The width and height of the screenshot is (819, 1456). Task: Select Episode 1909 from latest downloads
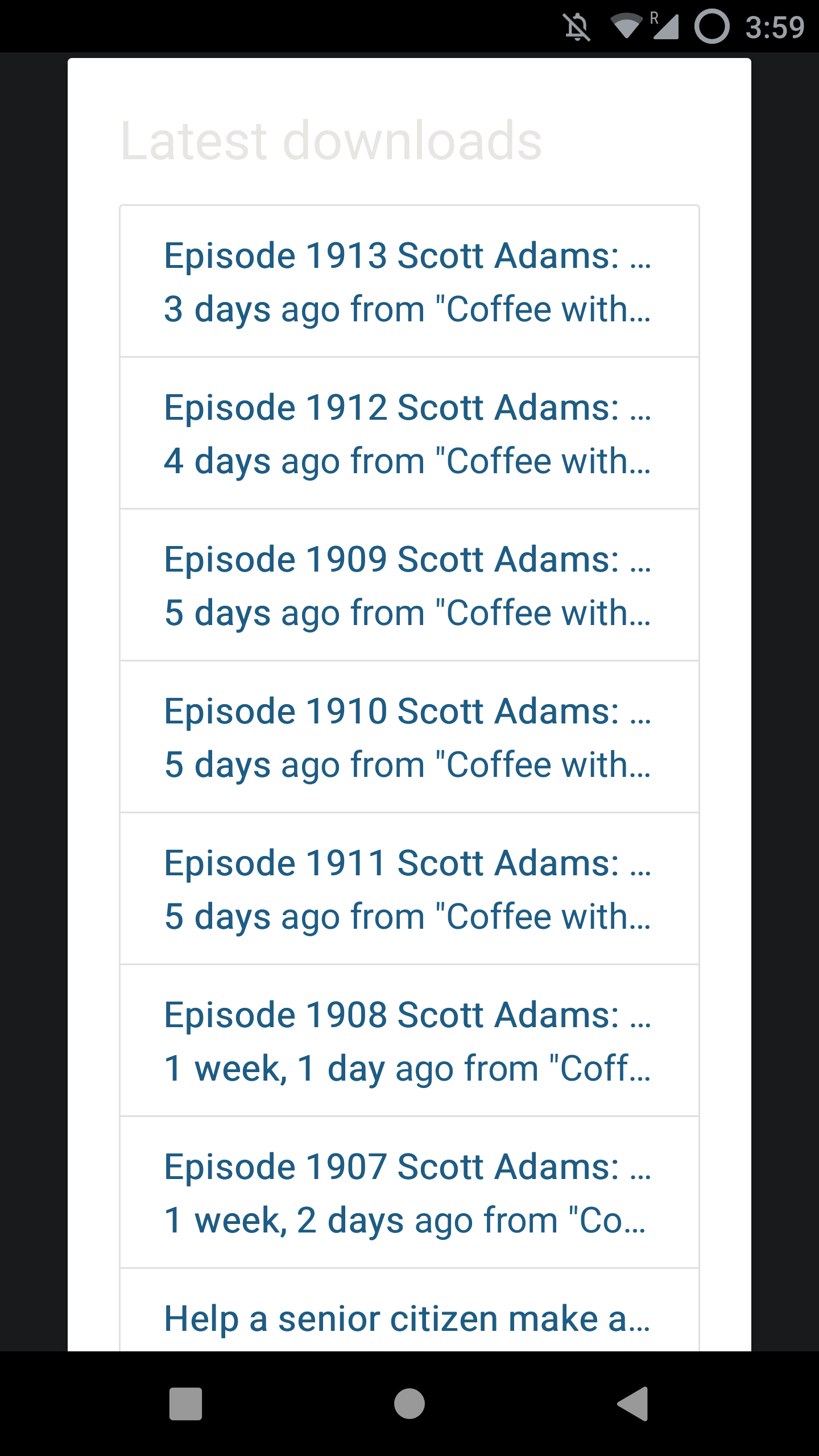(408, 586)
